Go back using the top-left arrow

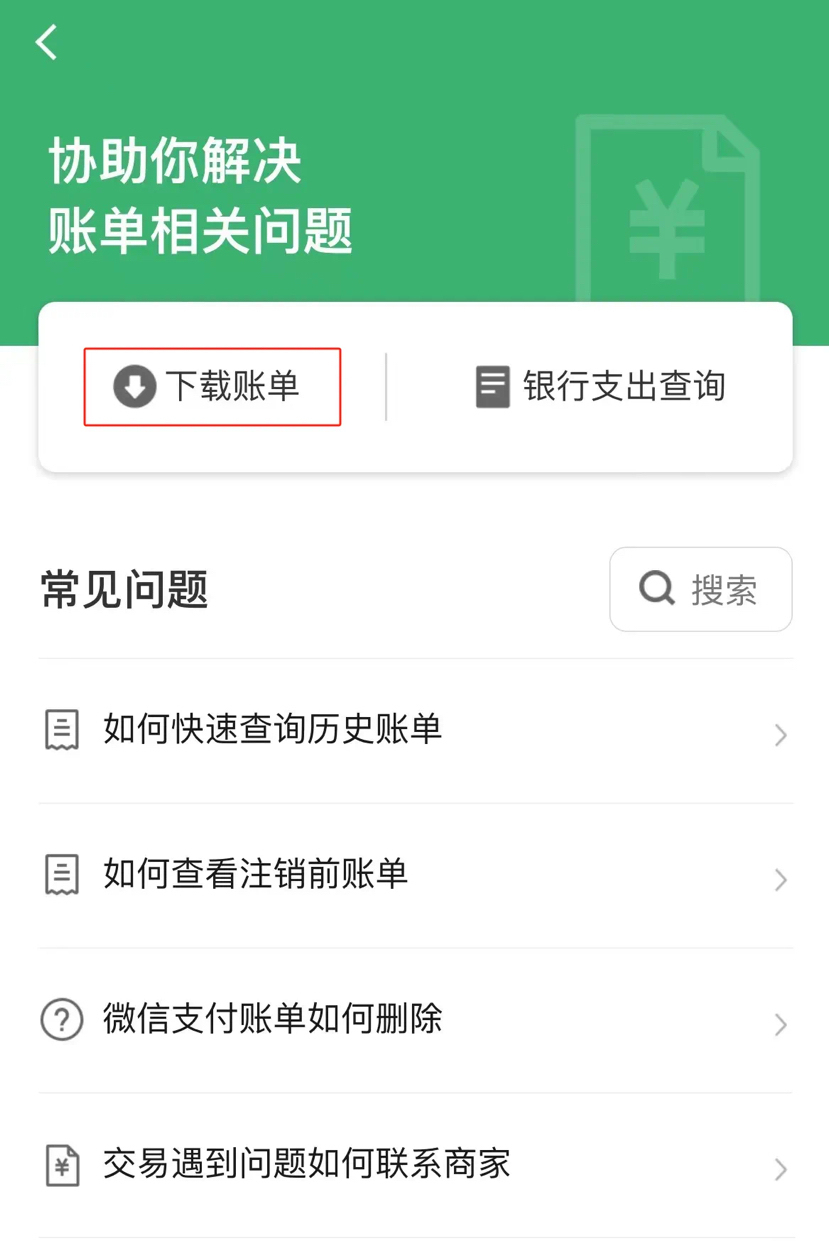click(x=46, y=42)
